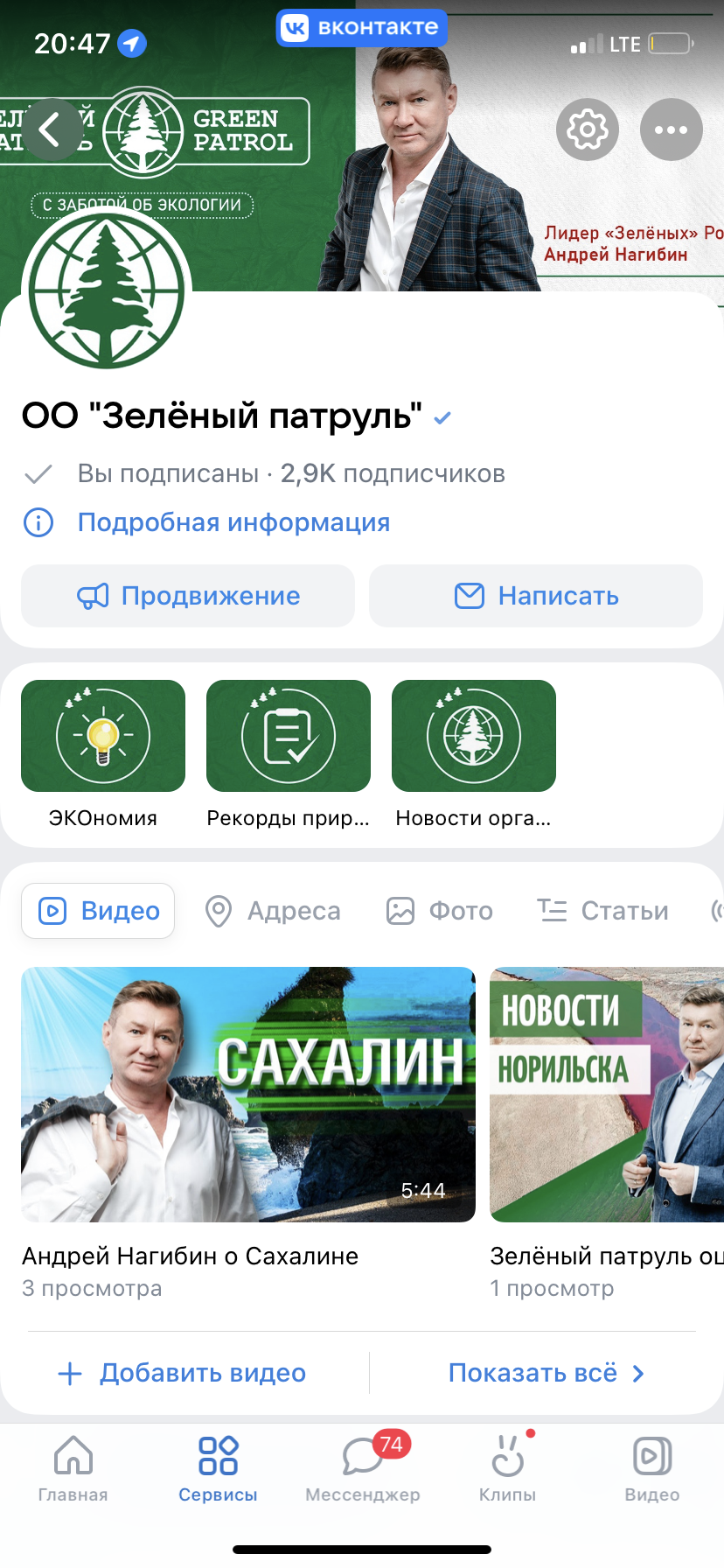724x1568 pixels.
Task: Open the 'Новости орга...' tile
Action: [x=473, y=736]
